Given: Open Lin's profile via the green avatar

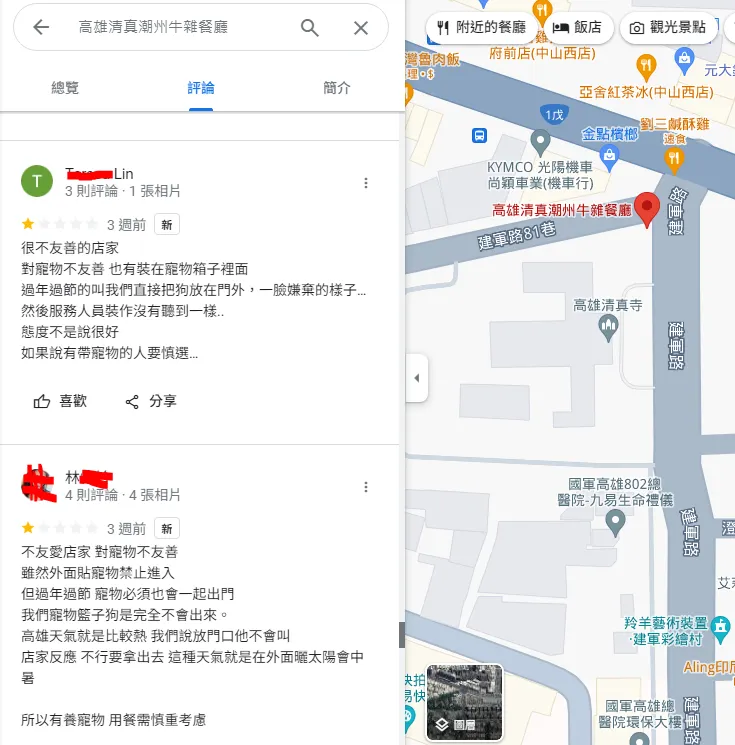Looking at the screenshot, I should [38, 181].
